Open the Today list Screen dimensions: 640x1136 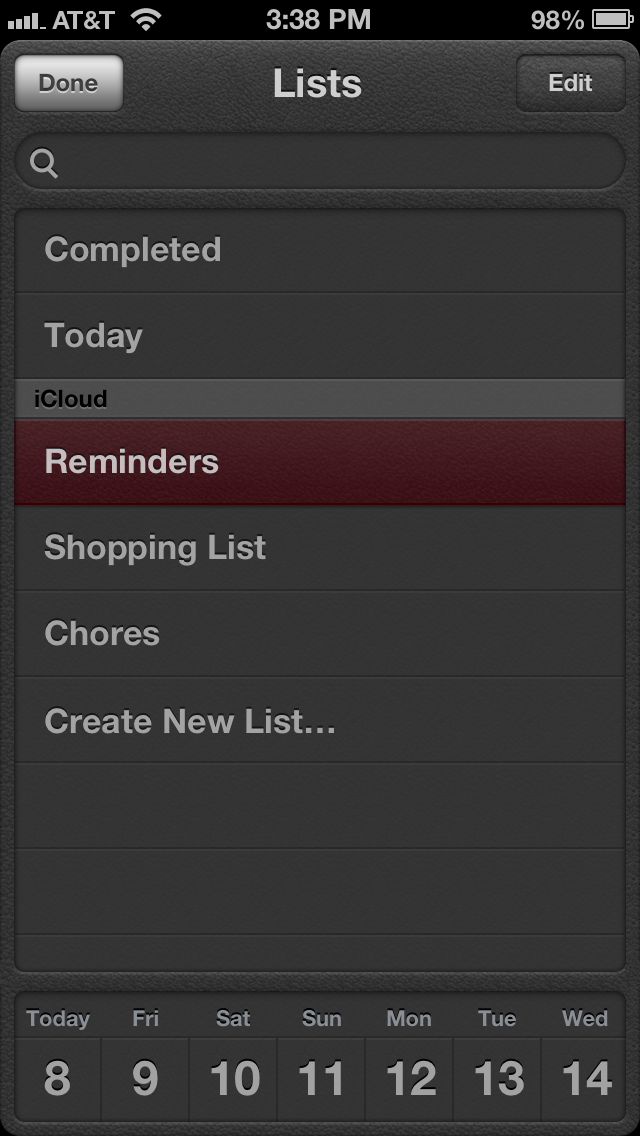coord(320,336)
